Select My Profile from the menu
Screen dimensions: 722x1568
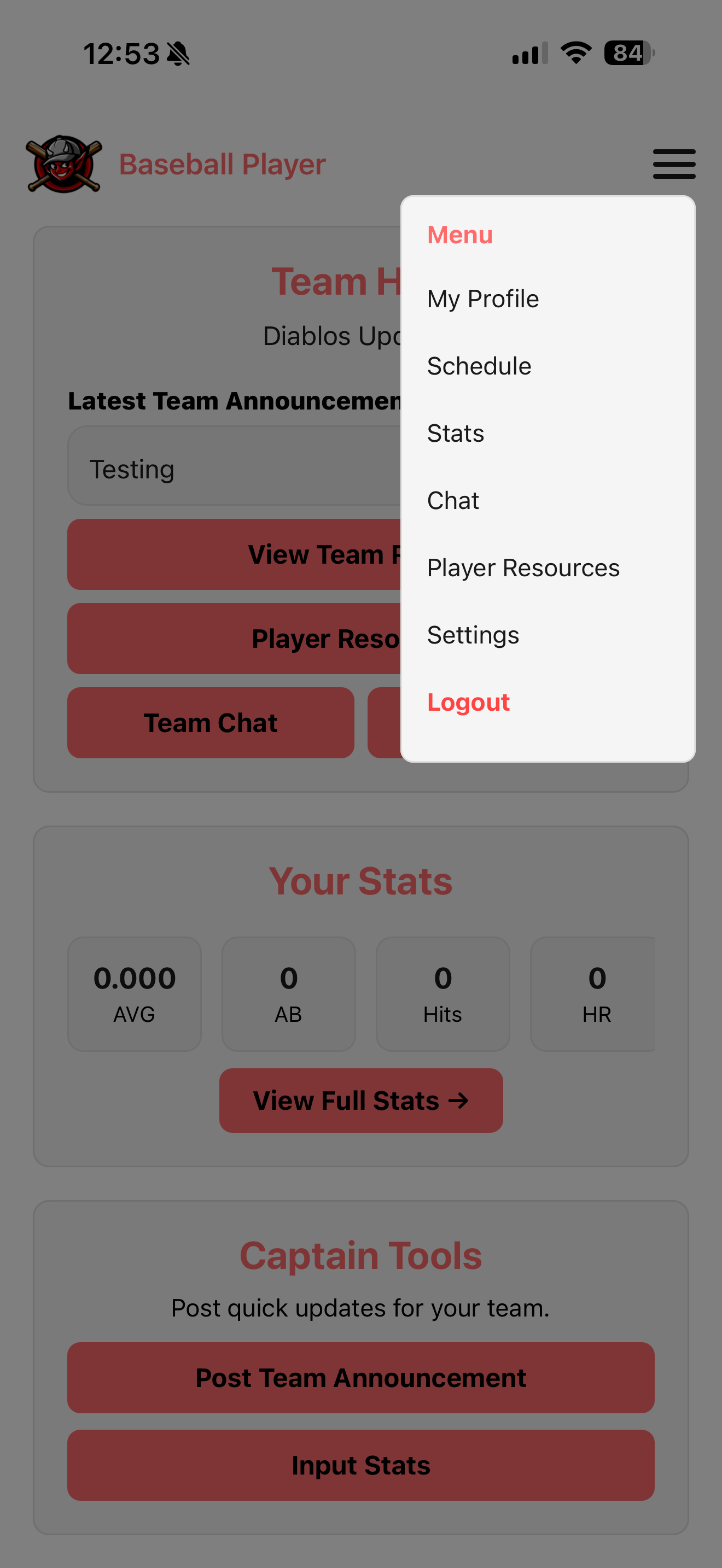(x=482, y=299)
